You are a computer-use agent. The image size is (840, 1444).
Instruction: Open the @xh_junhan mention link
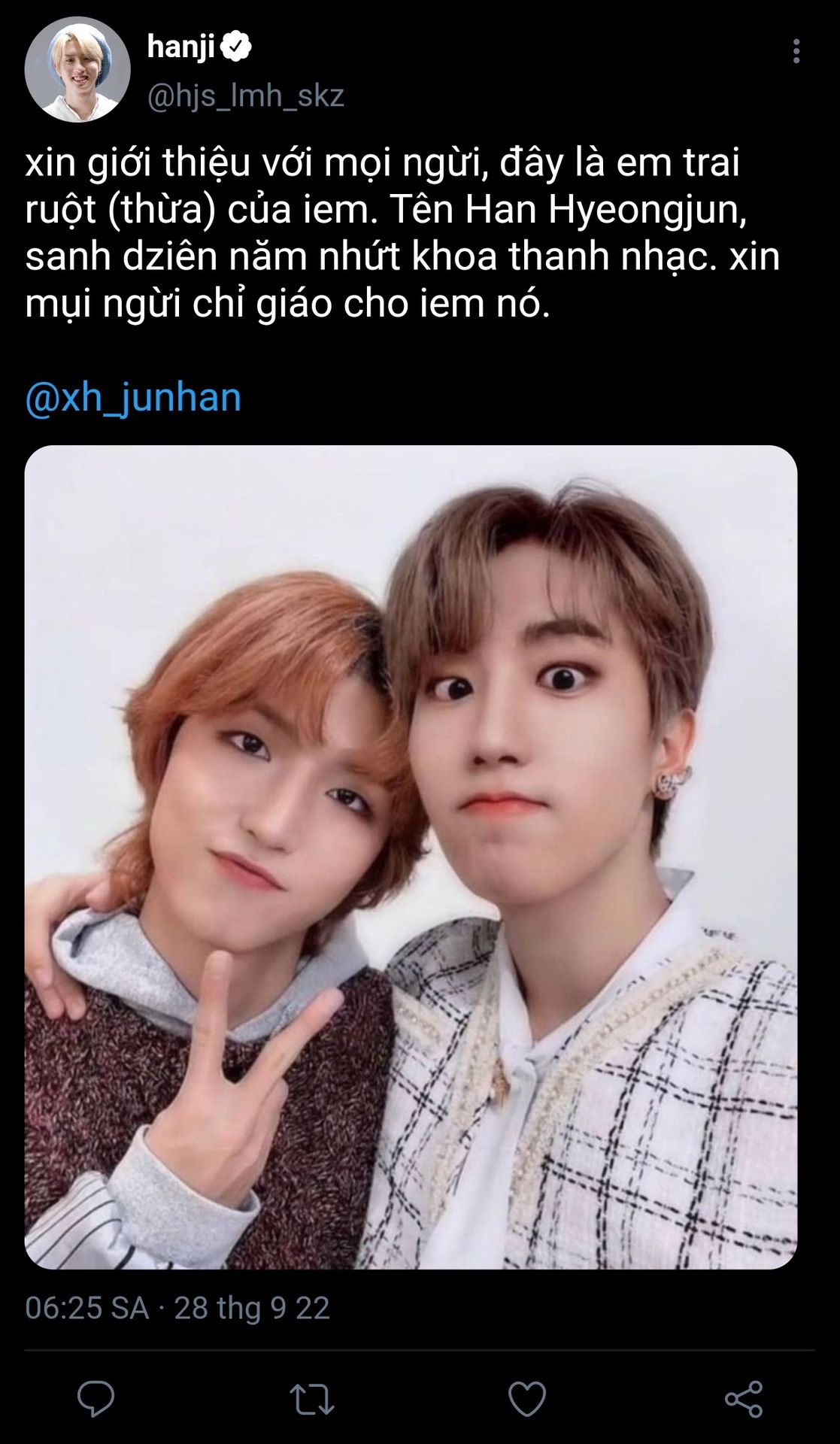(133, 397)
